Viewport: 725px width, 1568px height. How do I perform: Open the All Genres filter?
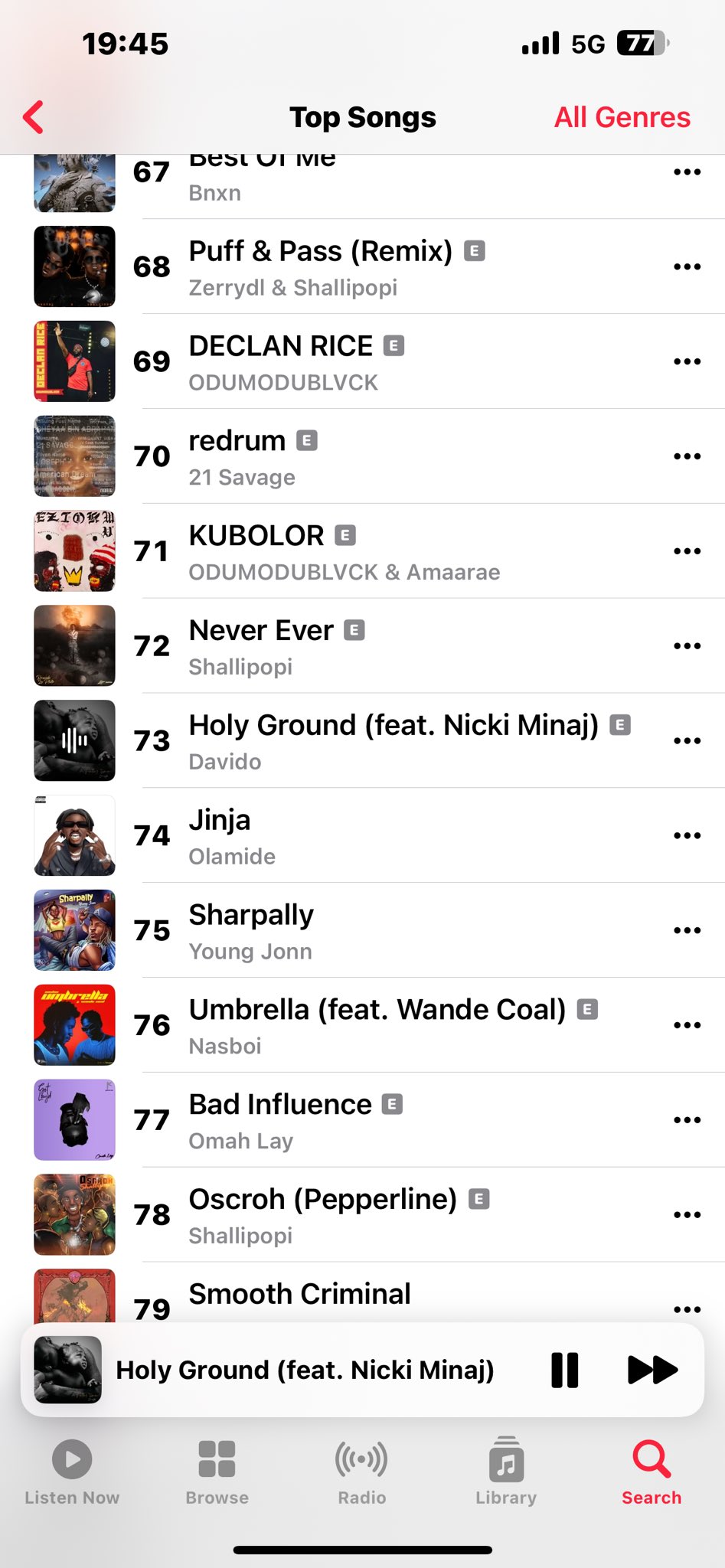(622, 117)
